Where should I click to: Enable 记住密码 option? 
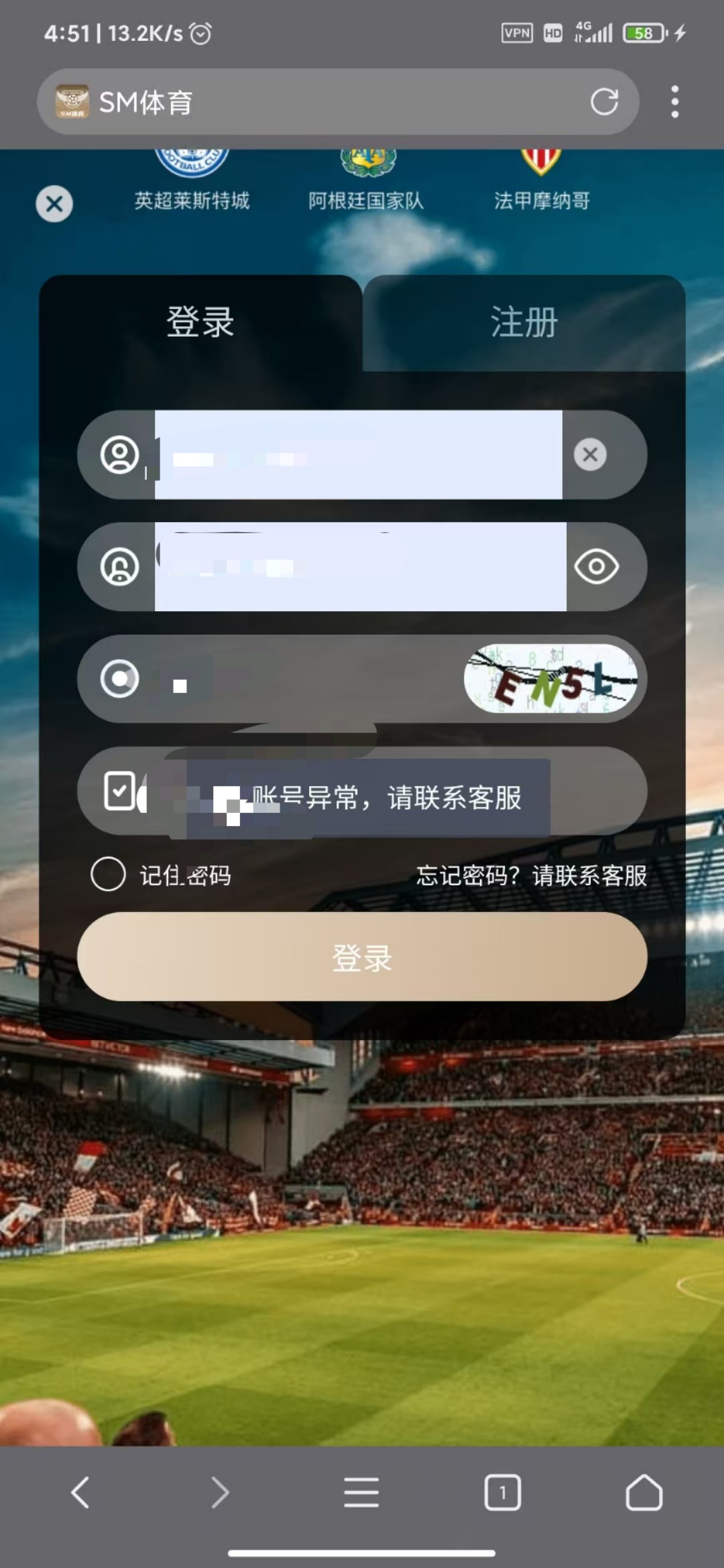coord(109,874)
